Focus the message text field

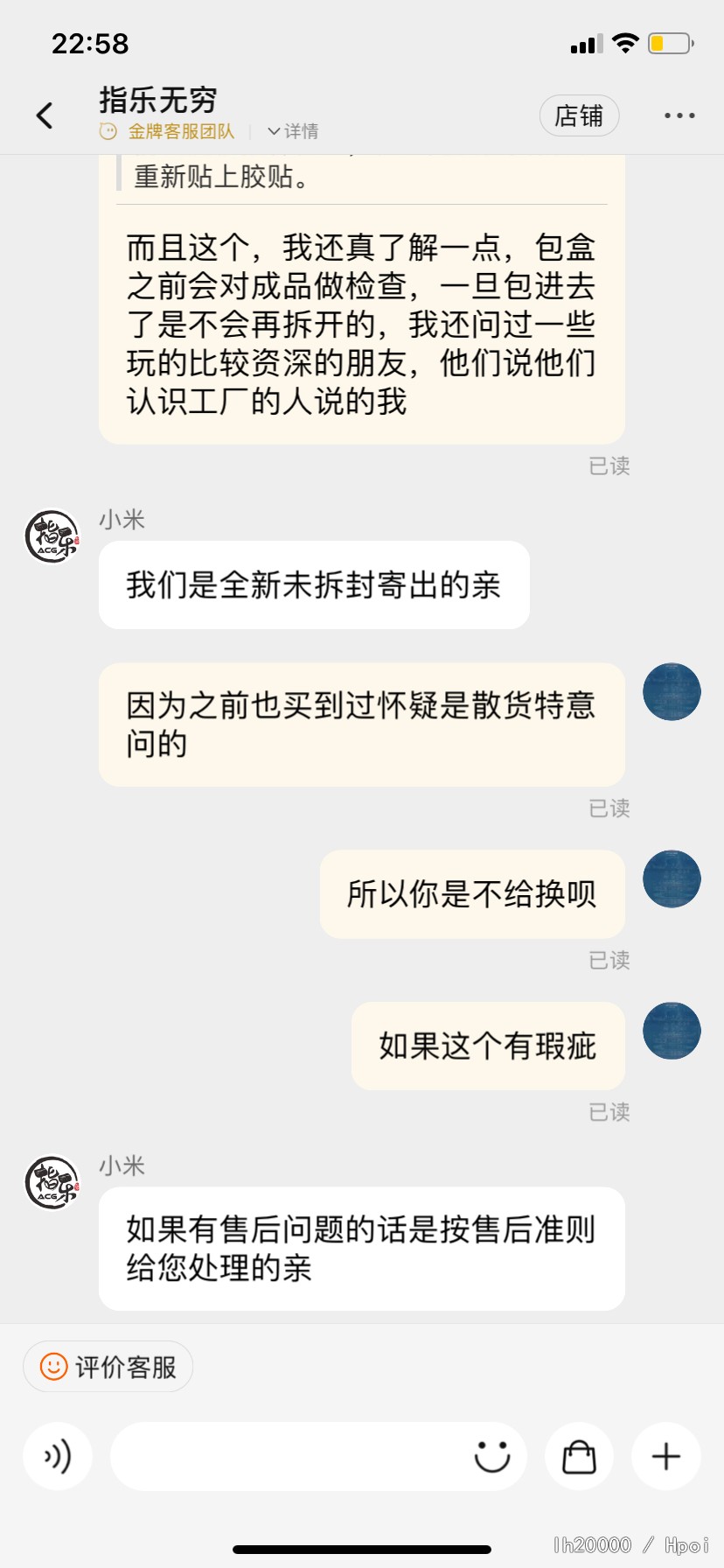pos(289,1456)
